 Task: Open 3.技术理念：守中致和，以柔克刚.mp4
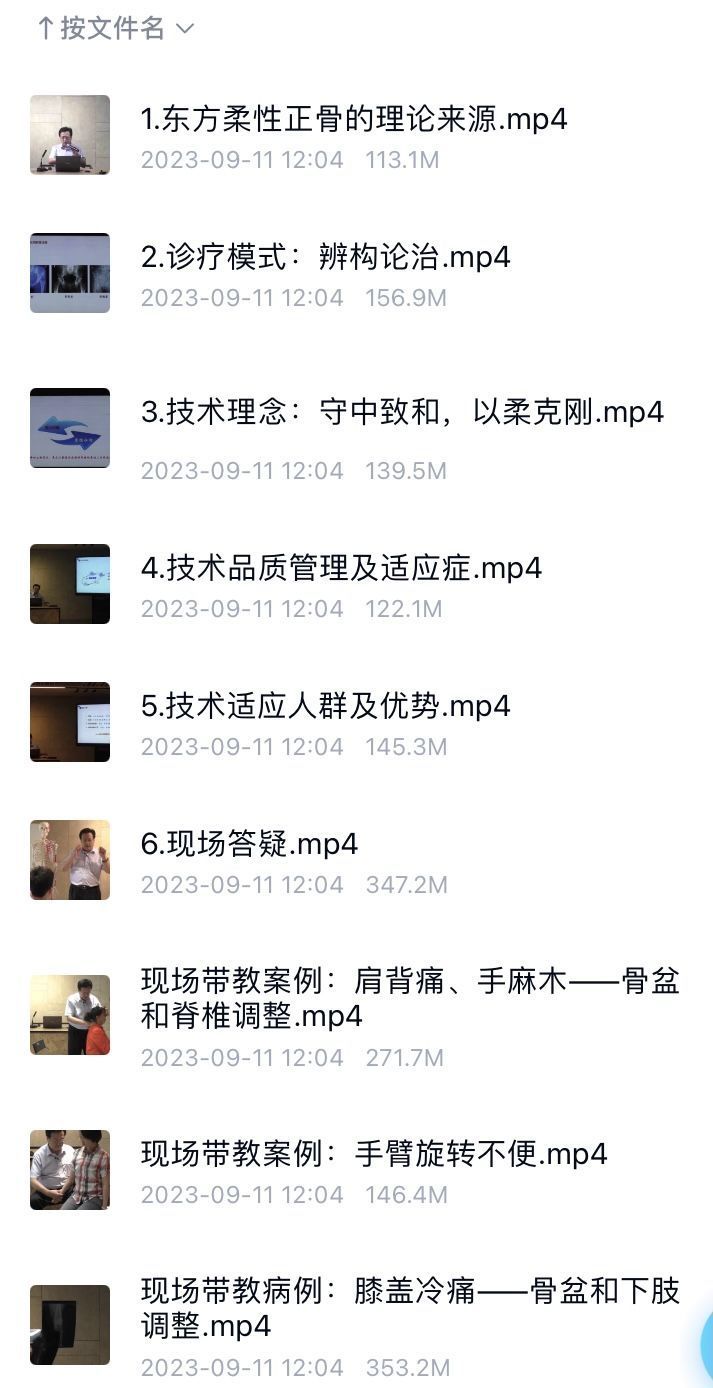(402, 412)
